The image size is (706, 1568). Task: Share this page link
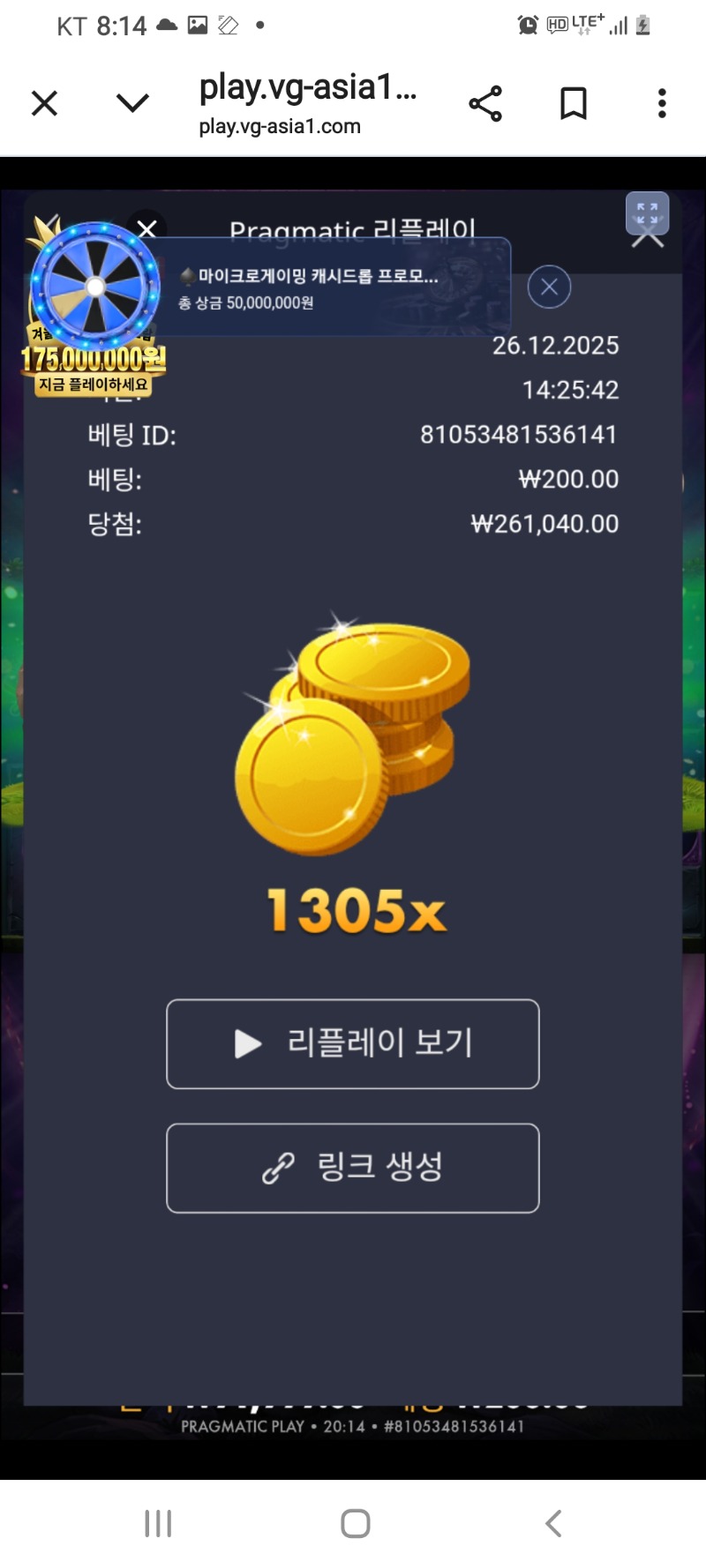tap(485, 103)
